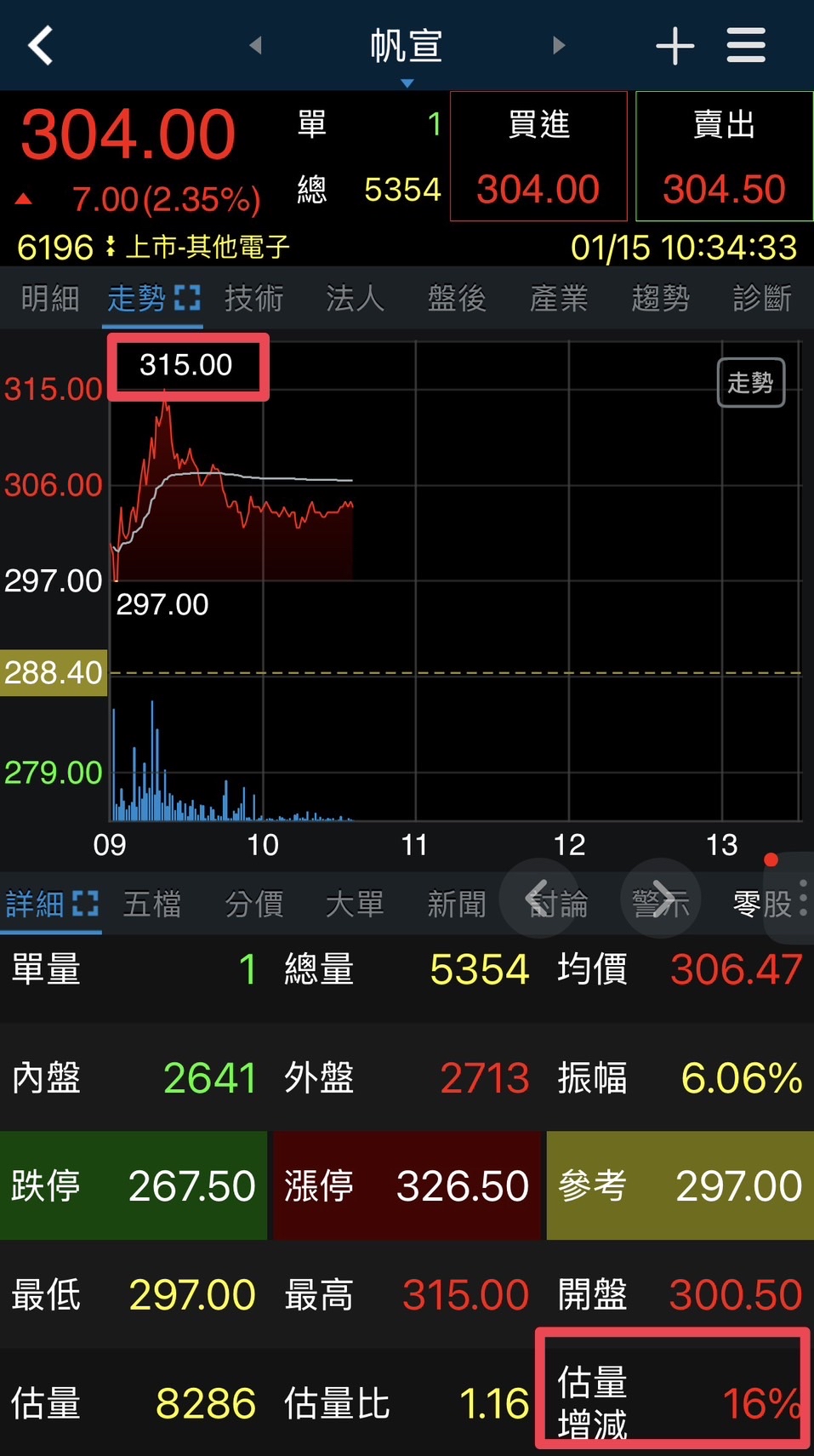Open the 產業 industry tab
Viewport: 814px width, 1456px height.
pos(559,299)
